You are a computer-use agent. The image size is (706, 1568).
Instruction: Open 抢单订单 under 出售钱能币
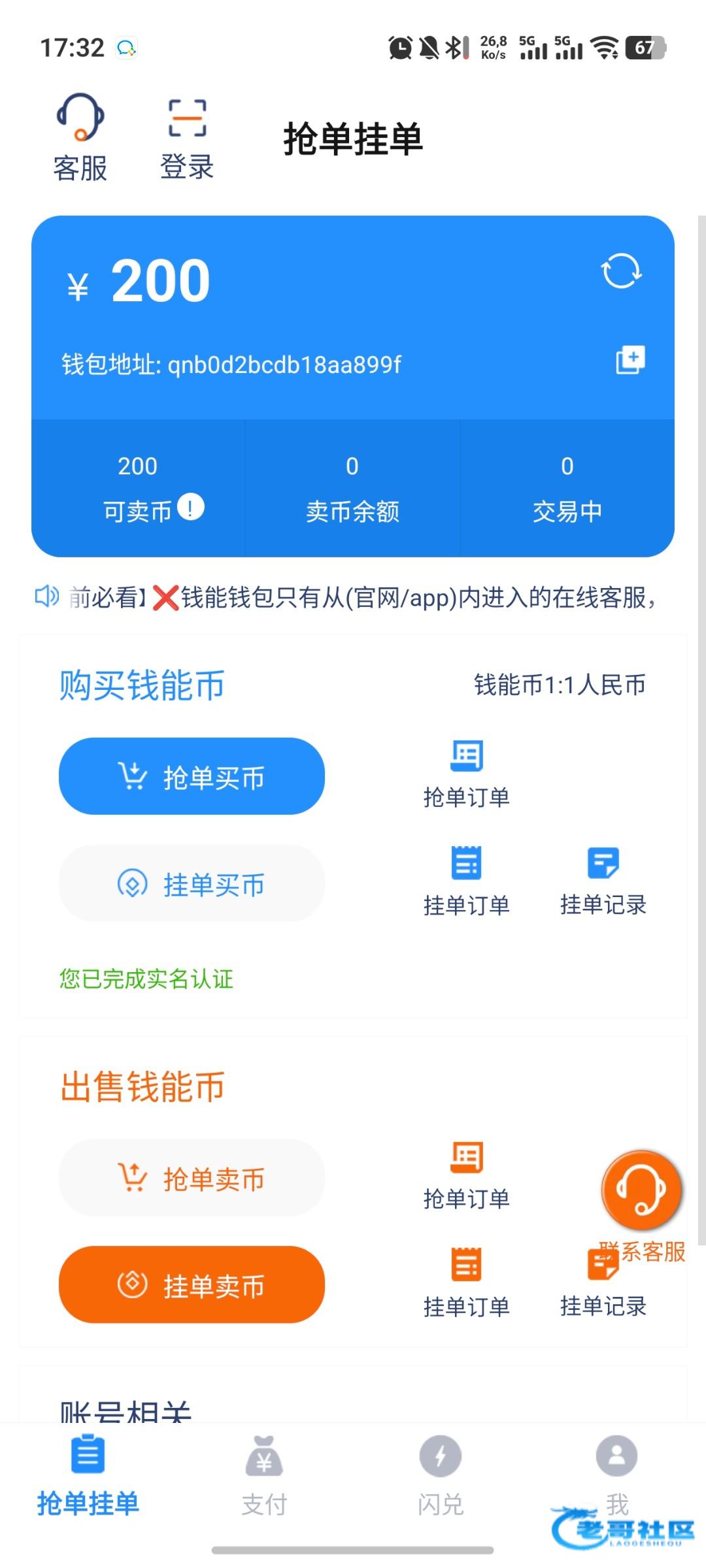point(466,1175)
